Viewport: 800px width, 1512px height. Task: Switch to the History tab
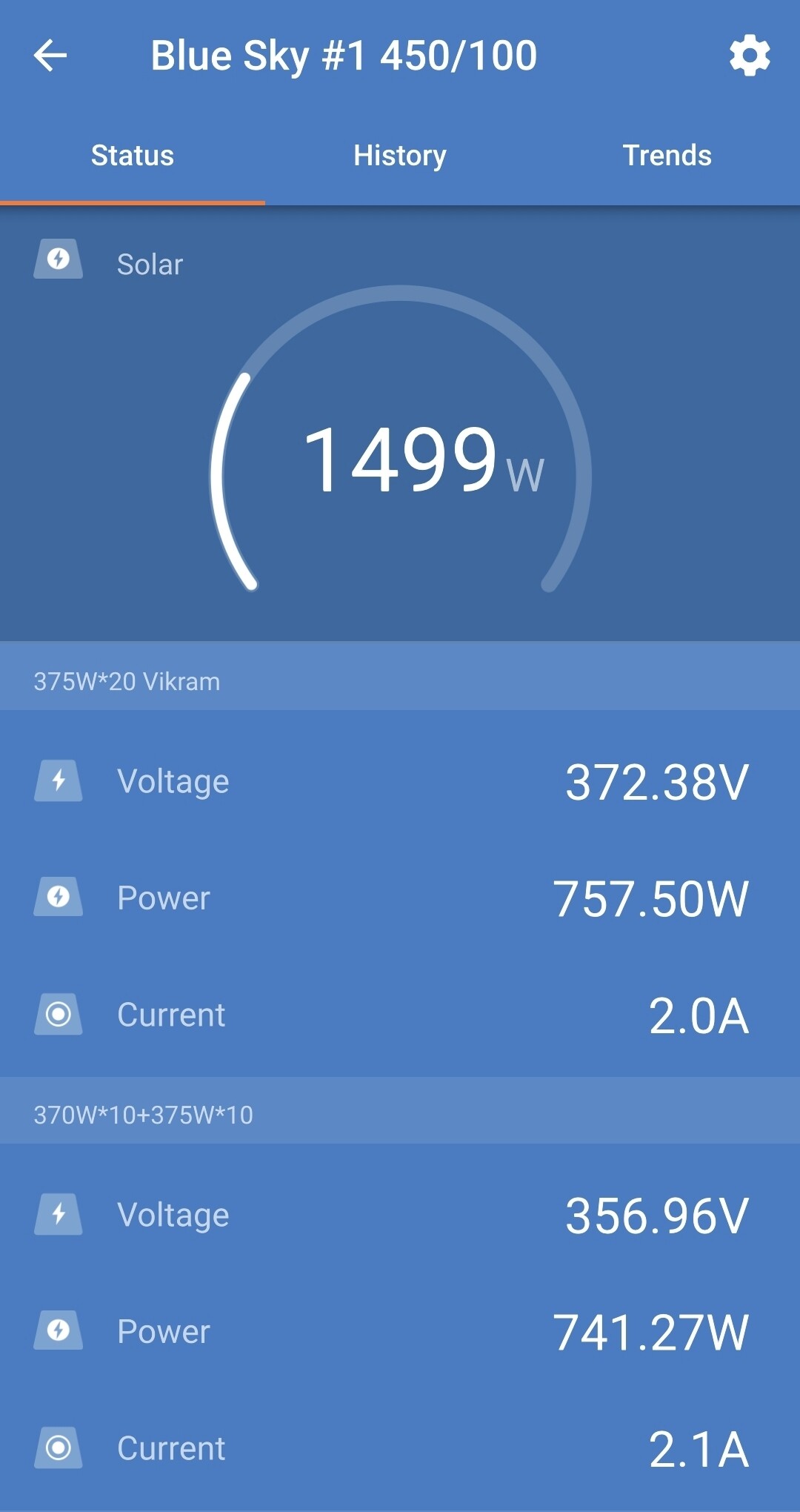click(x=400, y=156)
